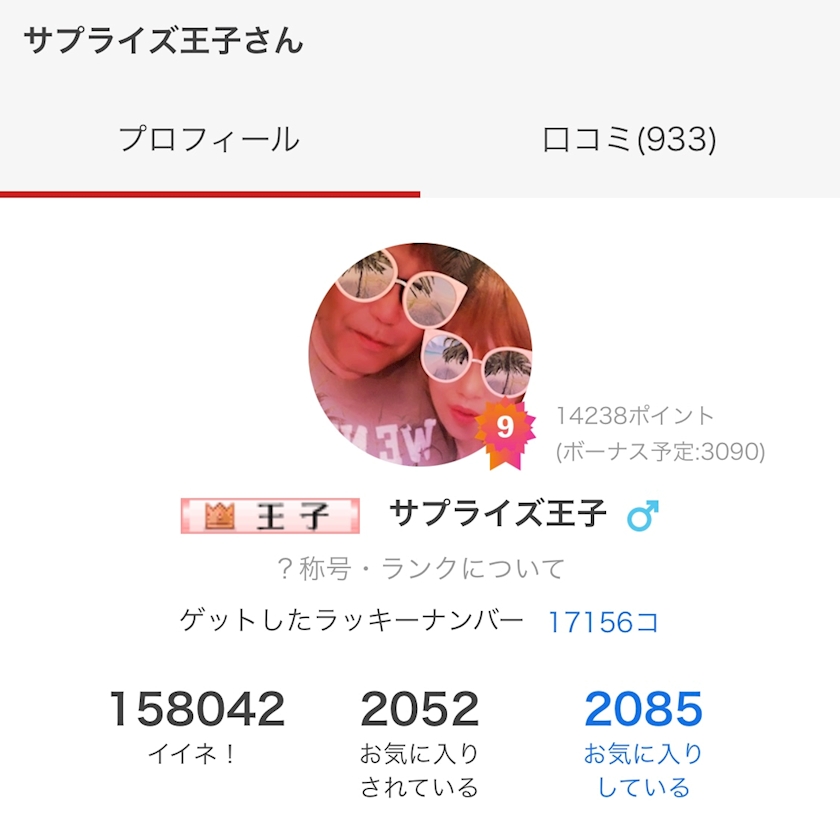
Task: View the 17156コ lucky numbers list
Action: click(x=603, y=623)
